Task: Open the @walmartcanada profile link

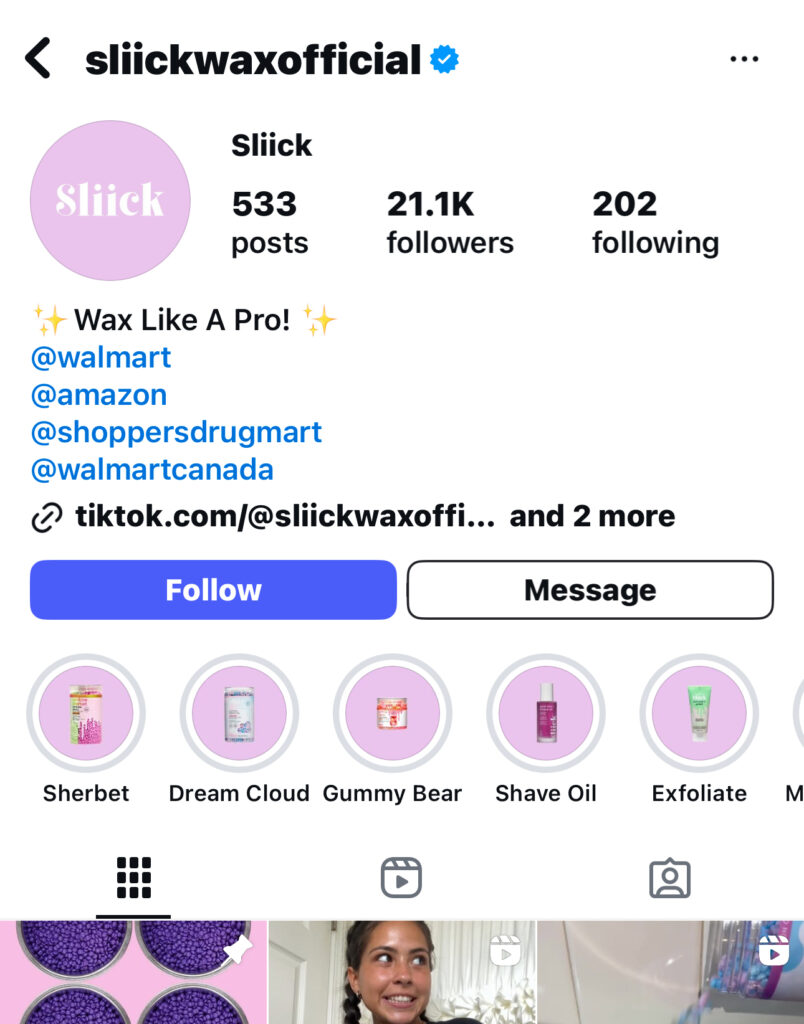Action: [152, 469]
